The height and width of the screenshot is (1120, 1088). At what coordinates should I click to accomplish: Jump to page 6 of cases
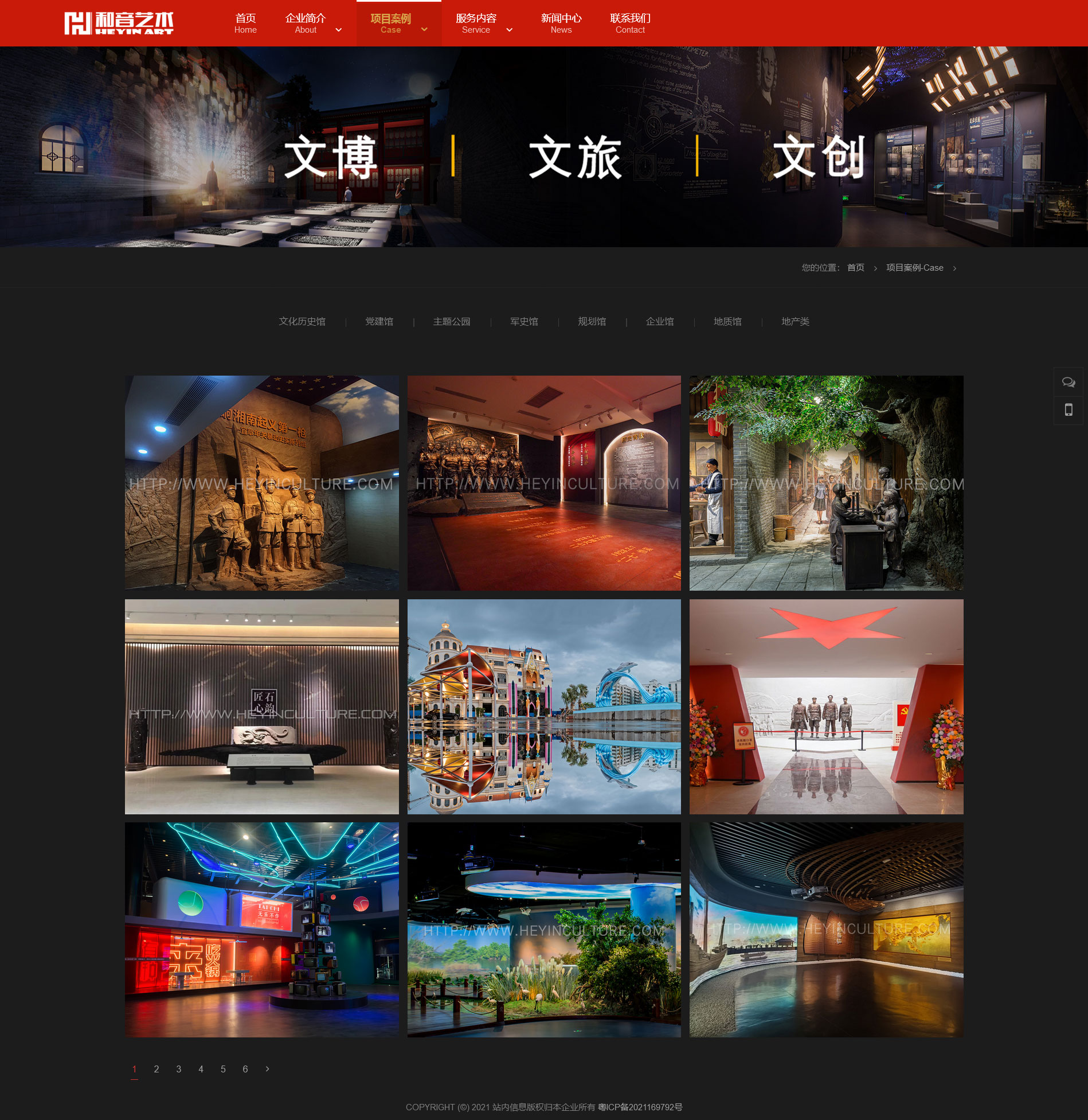[245, 1069]
